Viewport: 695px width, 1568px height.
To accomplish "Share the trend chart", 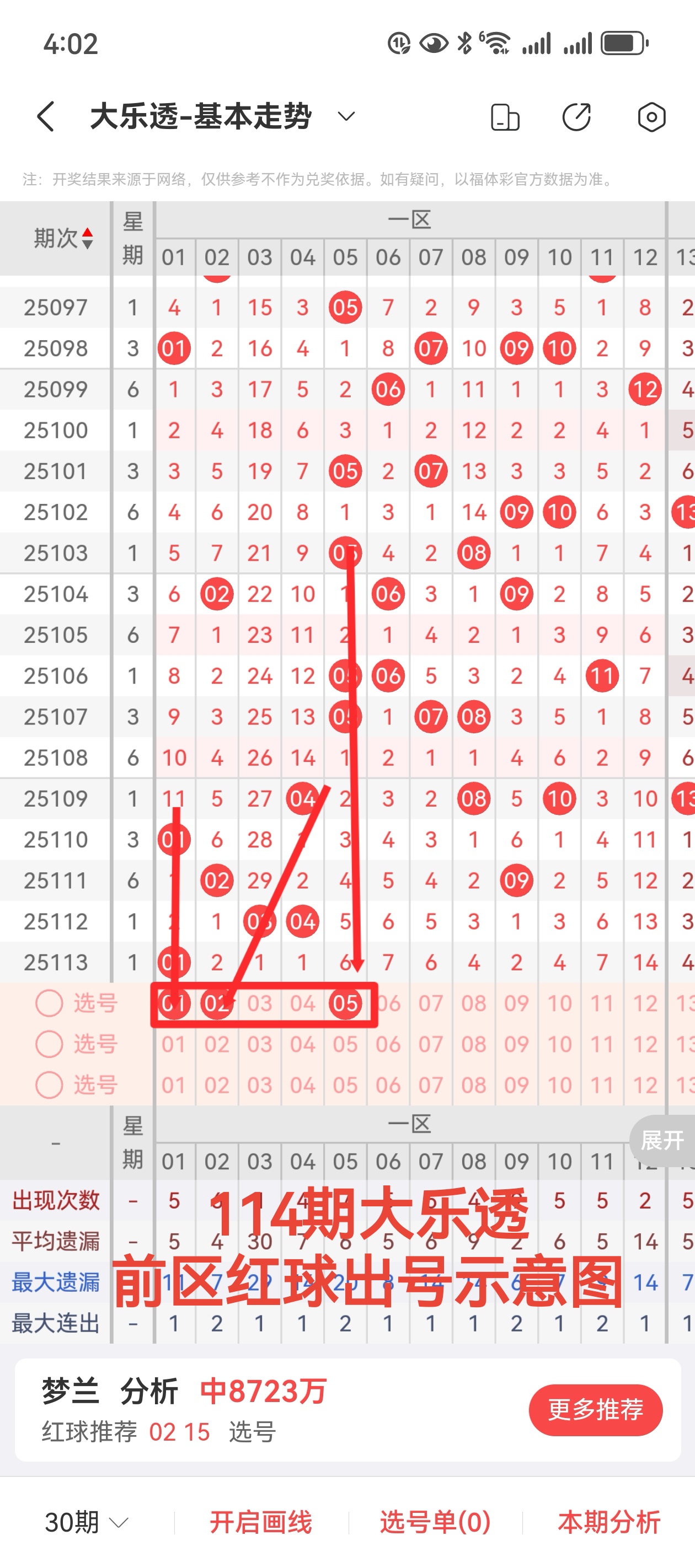I will [576, 117].
